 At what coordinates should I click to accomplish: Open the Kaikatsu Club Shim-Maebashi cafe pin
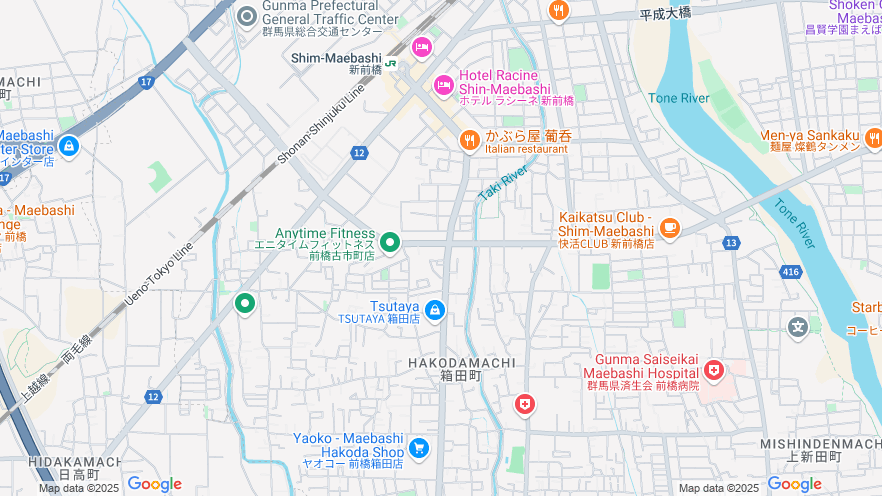coord(669,228)
